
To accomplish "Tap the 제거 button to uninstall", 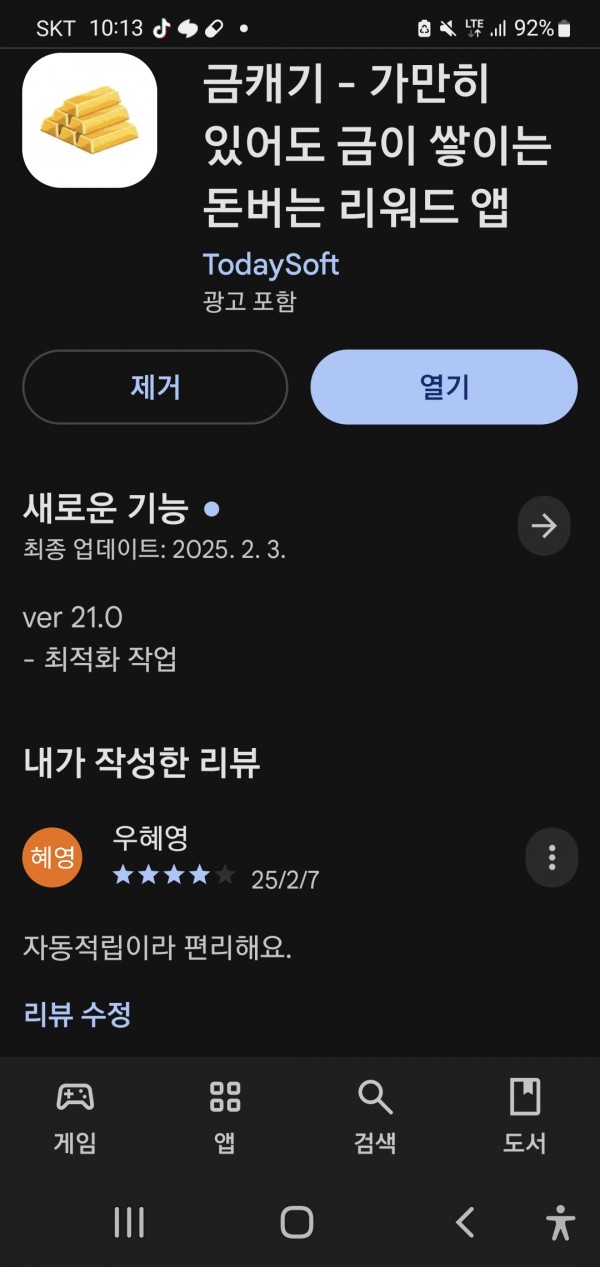I will 155,387.
